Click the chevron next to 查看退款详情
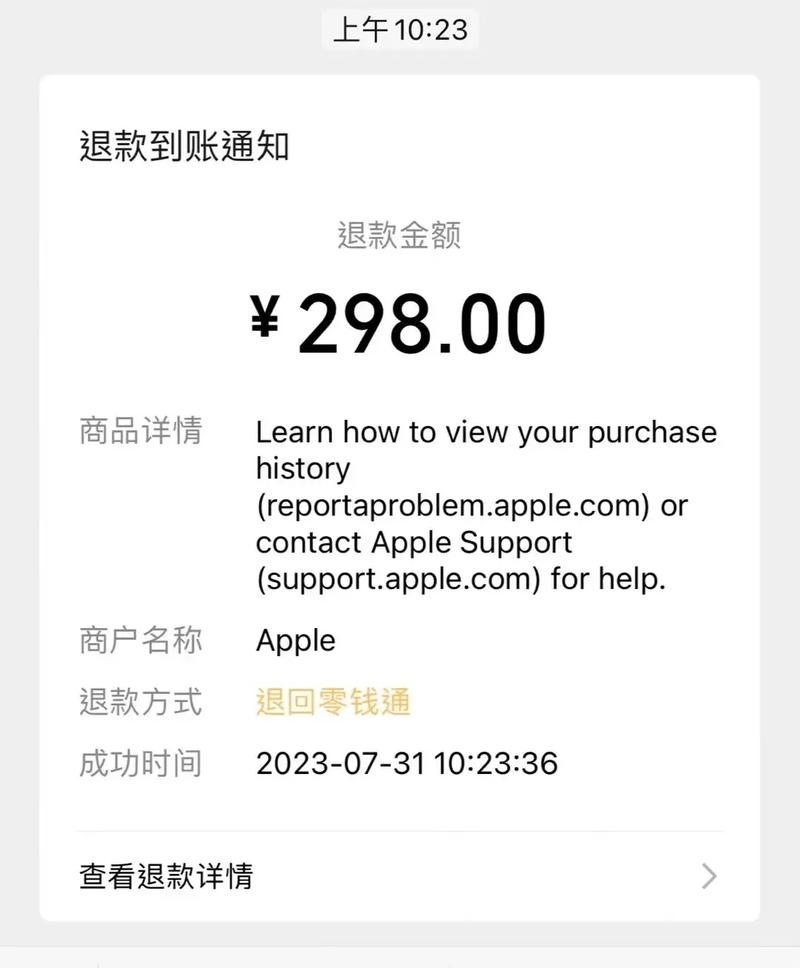This screenshot has width=800, height=968. click(x=711, y=877)
